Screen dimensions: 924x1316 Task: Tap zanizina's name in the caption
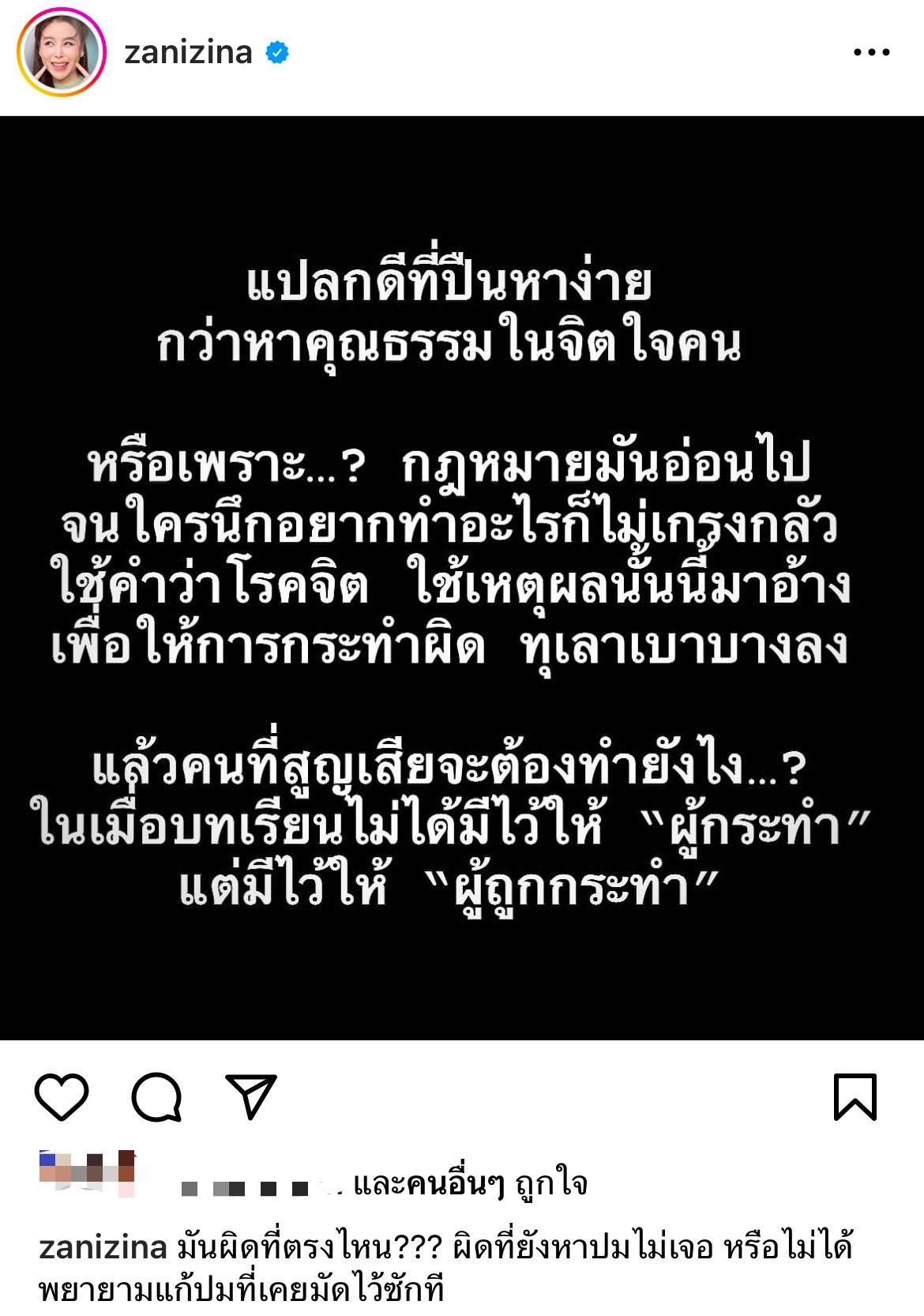[x=103, y=1248]
